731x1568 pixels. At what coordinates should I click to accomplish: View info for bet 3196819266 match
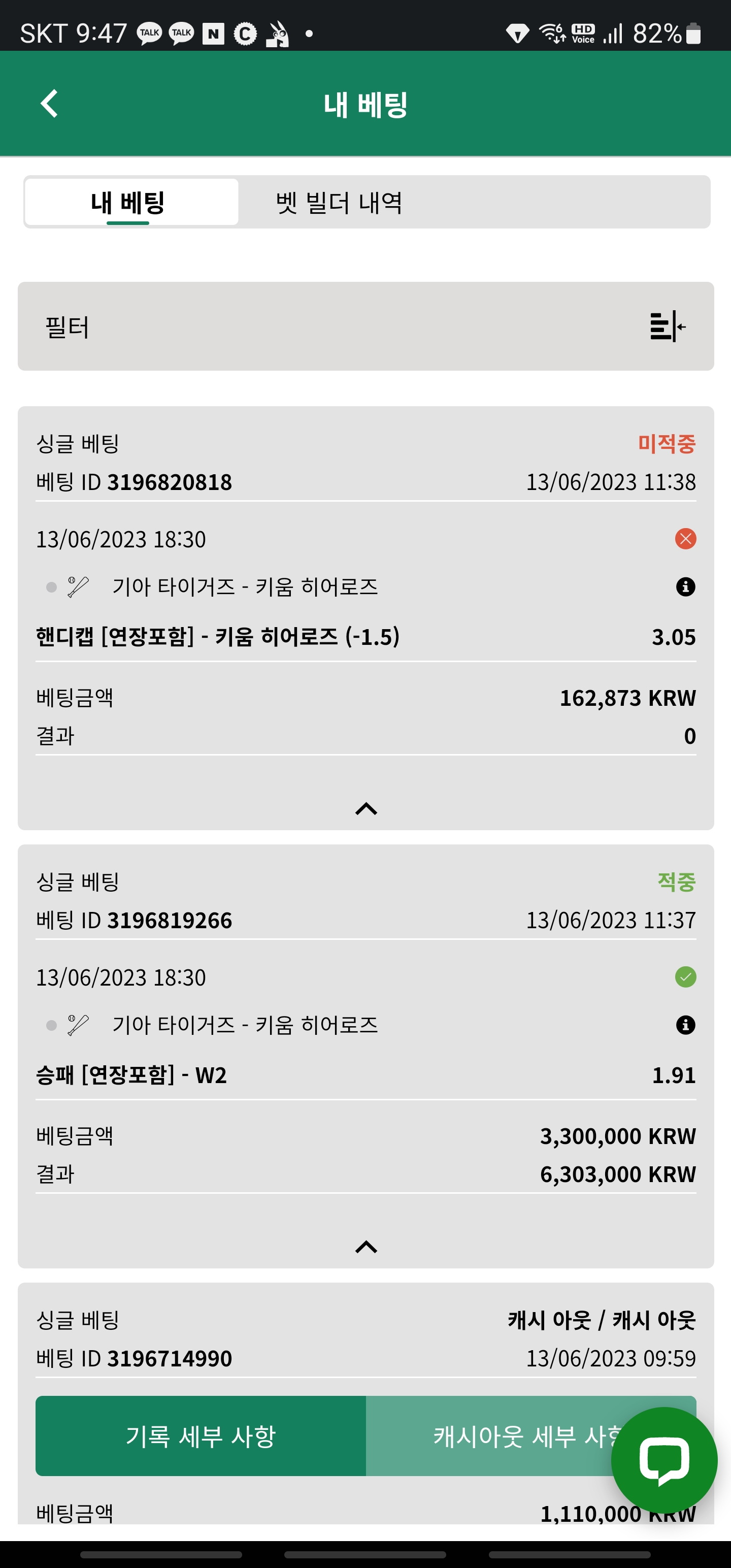coord(685,1025)
